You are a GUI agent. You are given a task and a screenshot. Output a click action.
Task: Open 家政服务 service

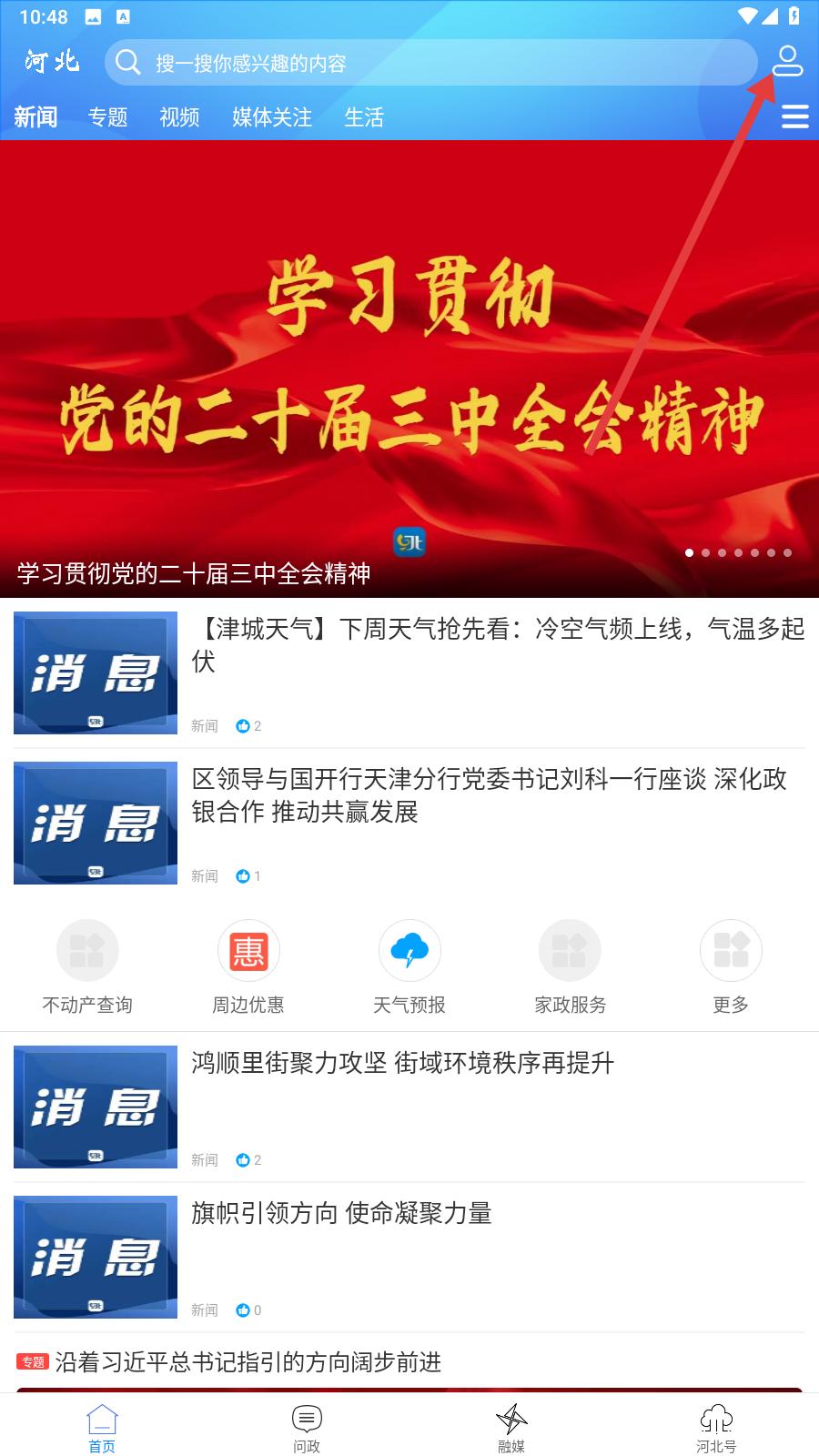[x=571, y=967]
